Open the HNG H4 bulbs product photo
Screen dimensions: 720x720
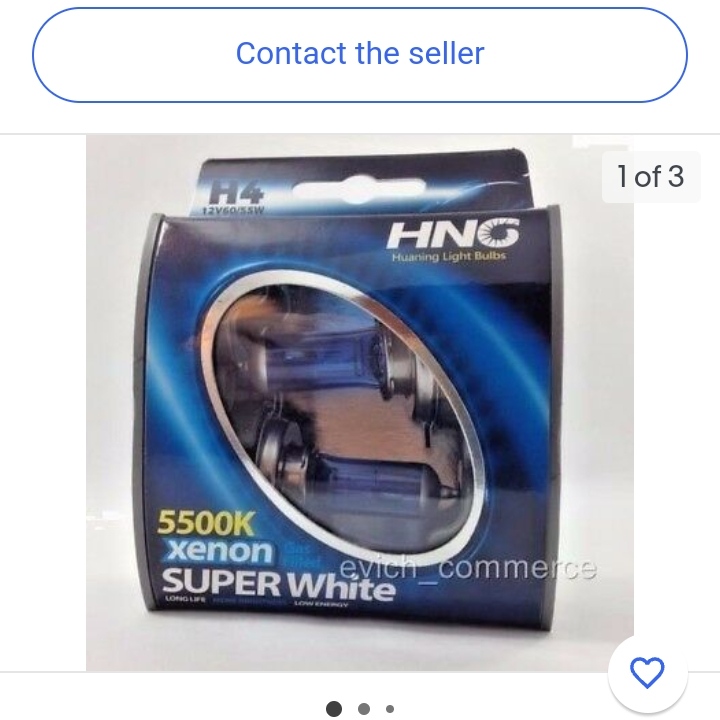pyautogui.click(x=360, y=400)
